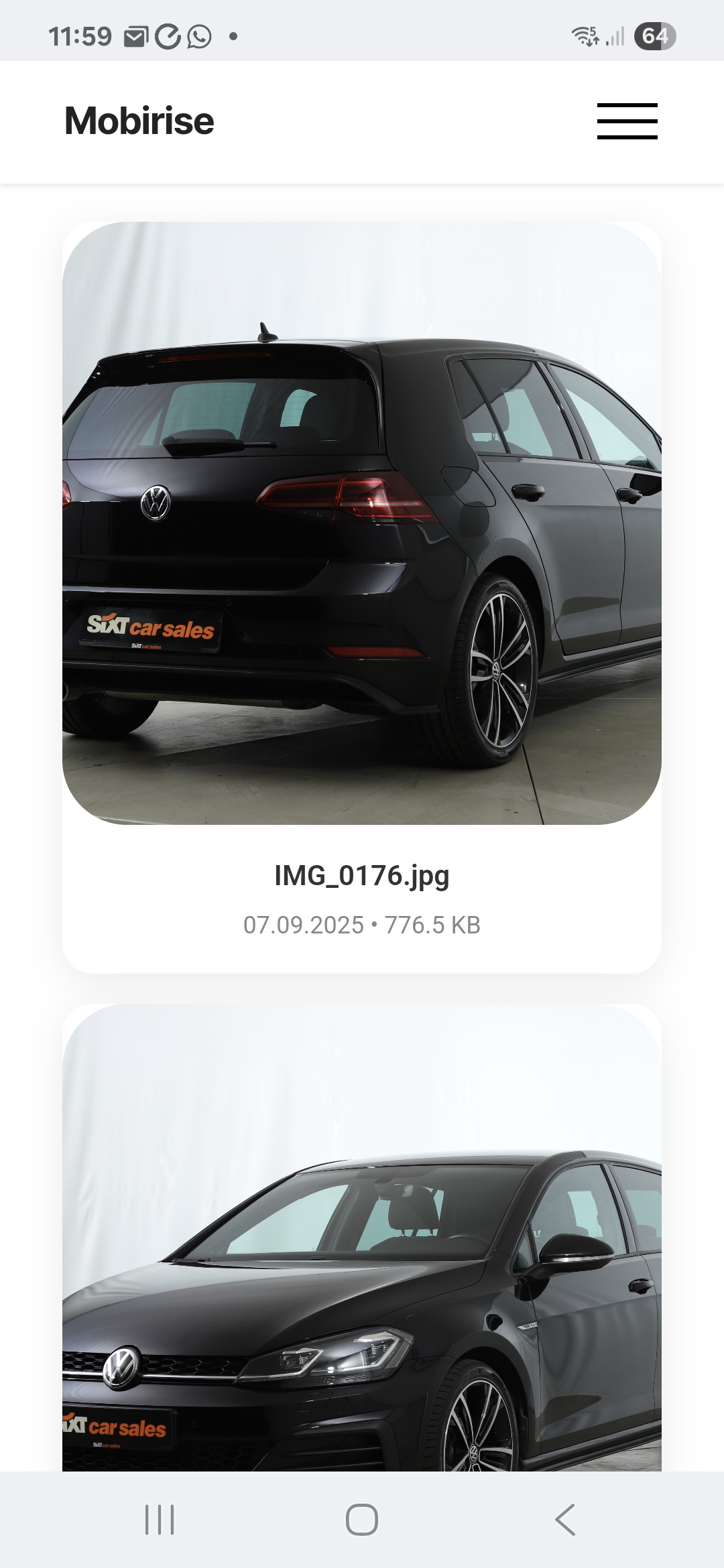Open the front-view black car image card
724x1568 pixels.
362,1240
